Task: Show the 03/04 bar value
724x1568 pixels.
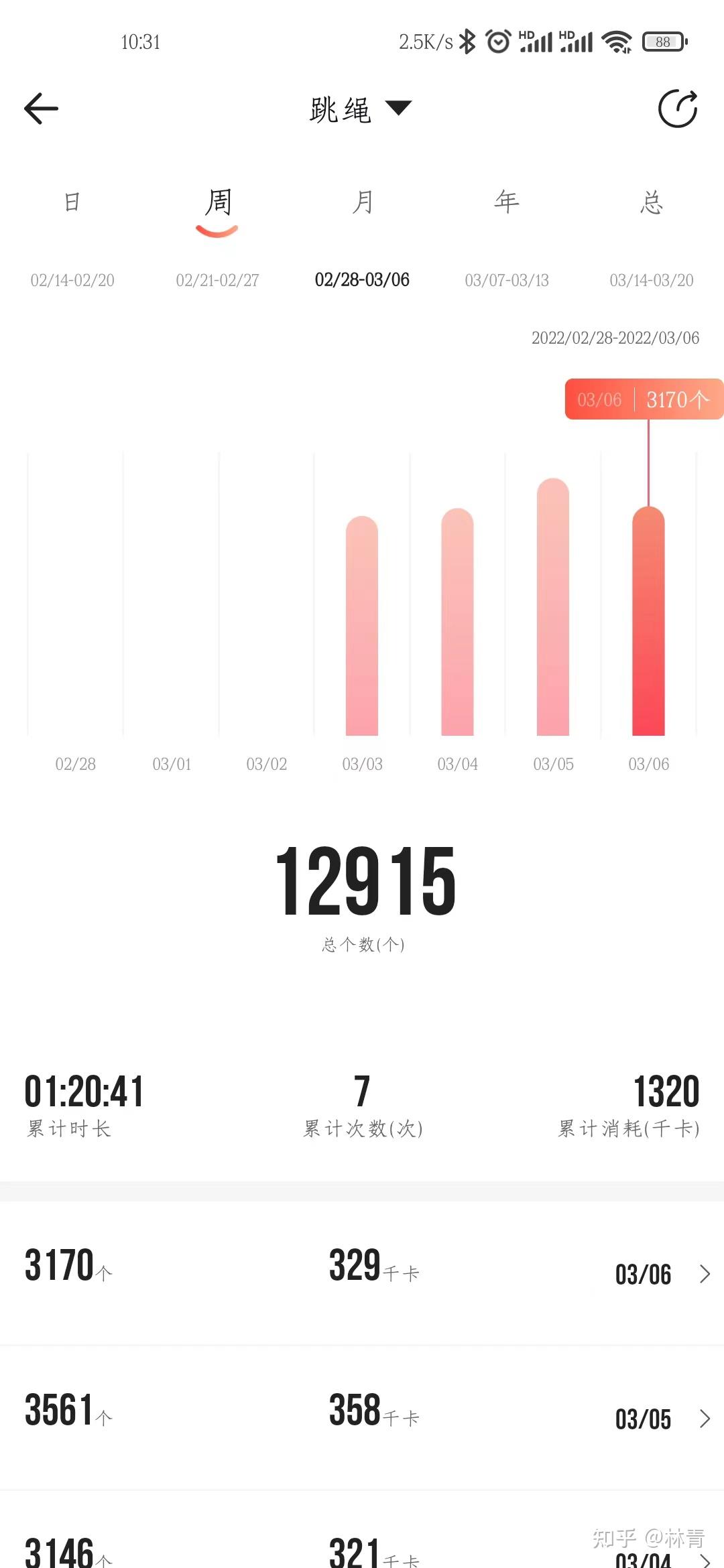Action: [457, 623]
